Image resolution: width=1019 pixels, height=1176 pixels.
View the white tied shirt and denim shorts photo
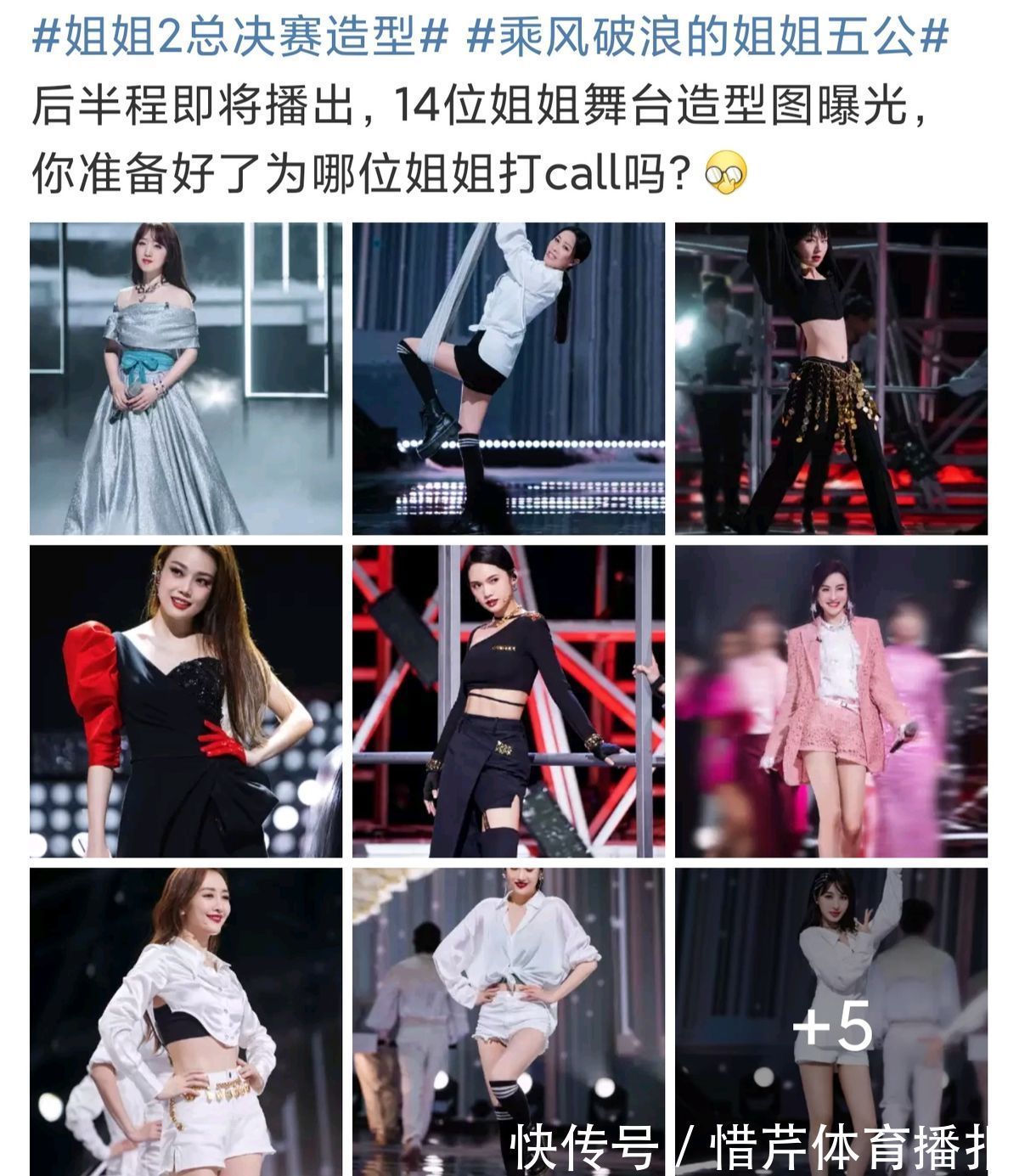point(509,1021)
